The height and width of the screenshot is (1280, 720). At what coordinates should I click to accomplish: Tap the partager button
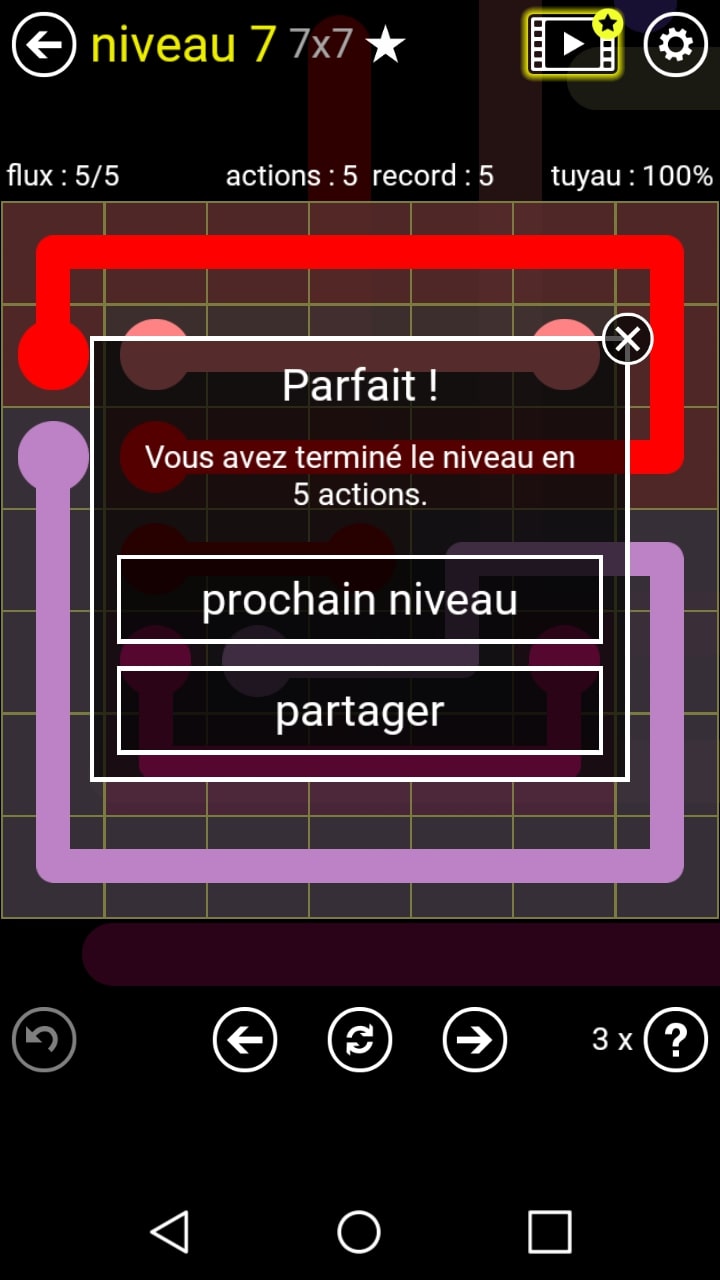tap(360, 711)
